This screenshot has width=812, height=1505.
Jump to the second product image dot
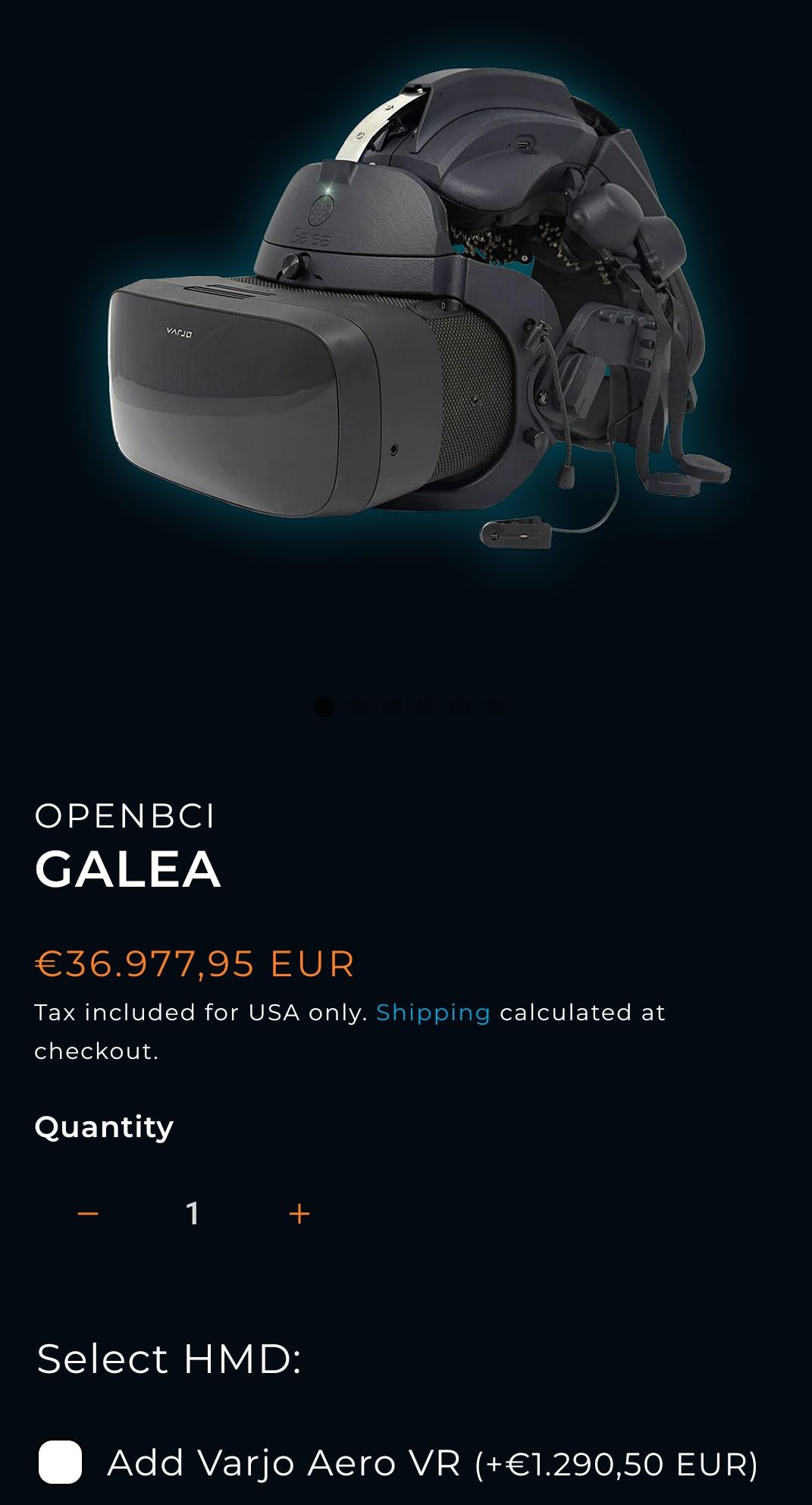[x=358, y=706]
